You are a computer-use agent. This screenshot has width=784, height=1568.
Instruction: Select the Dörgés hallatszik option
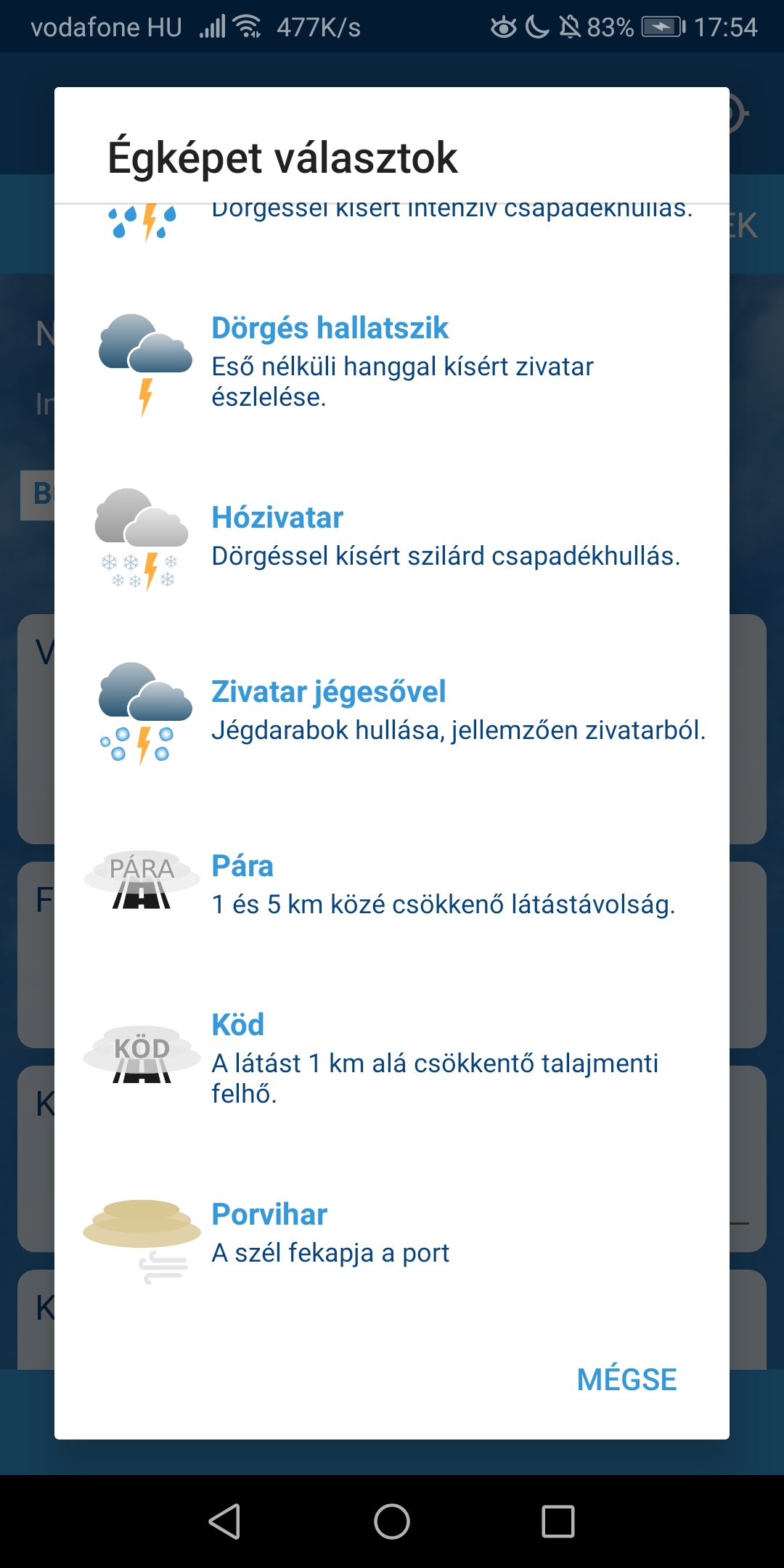pyautogui.click(x=392, y=363)
